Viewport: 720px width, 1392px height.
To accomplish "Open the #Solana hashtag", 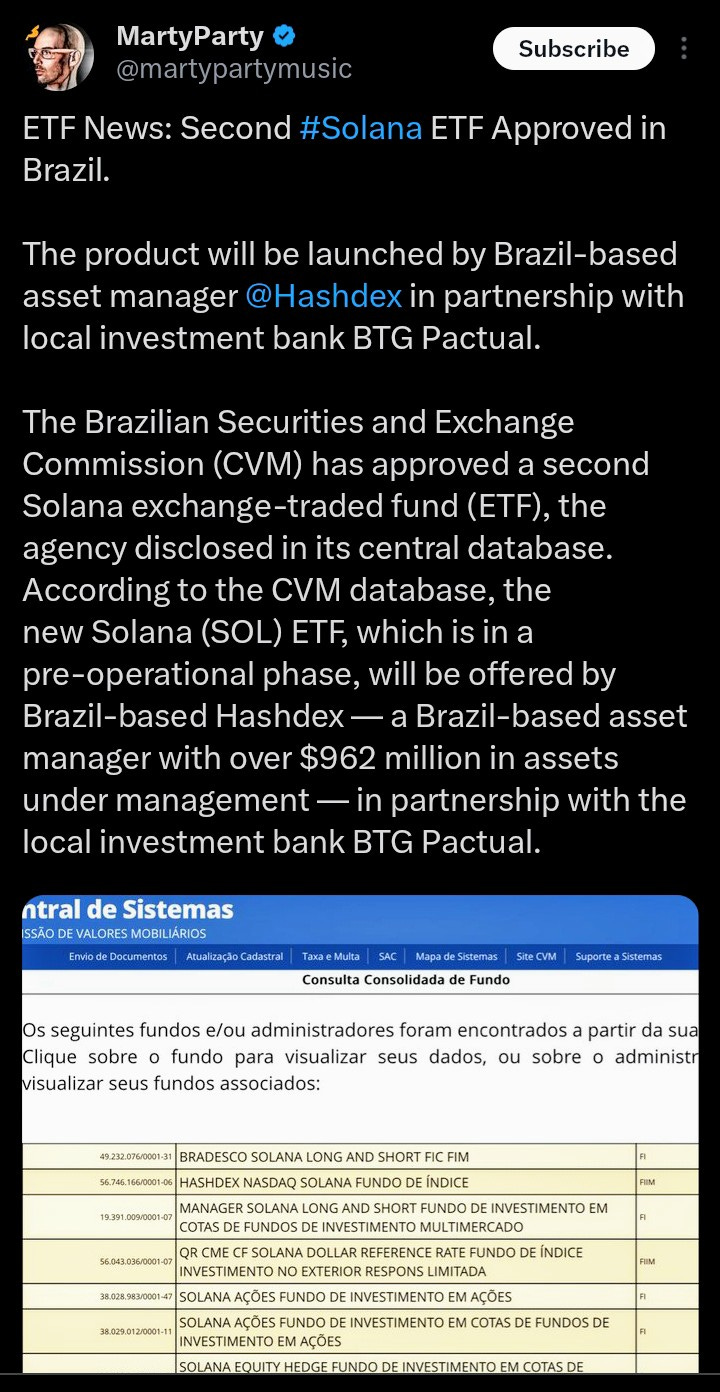I will tap(360, 128).
